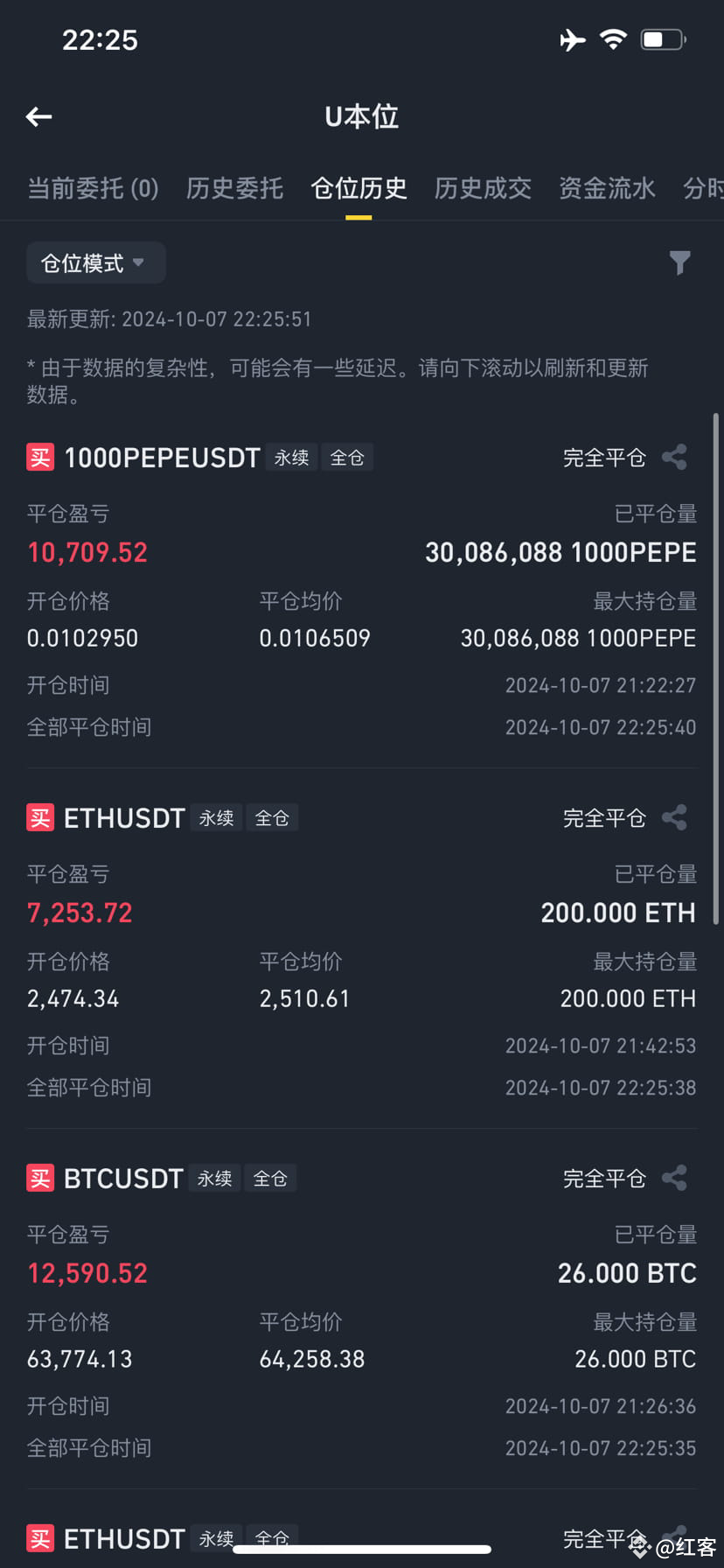Tap the 永续 tag next to ETHUSDT
This screenshot has height=1568, width=724.
(216, 817)
